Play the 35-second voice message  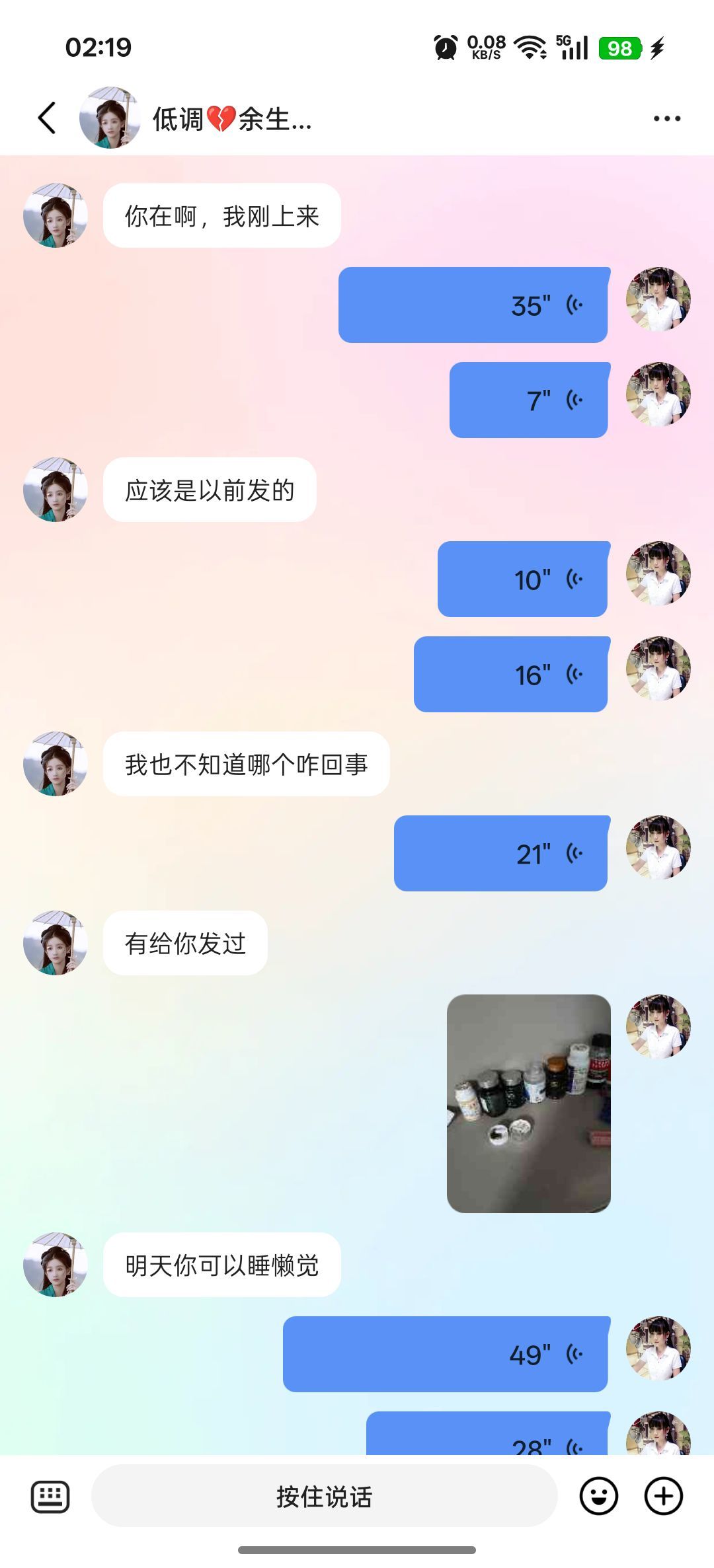coord(473,304)
